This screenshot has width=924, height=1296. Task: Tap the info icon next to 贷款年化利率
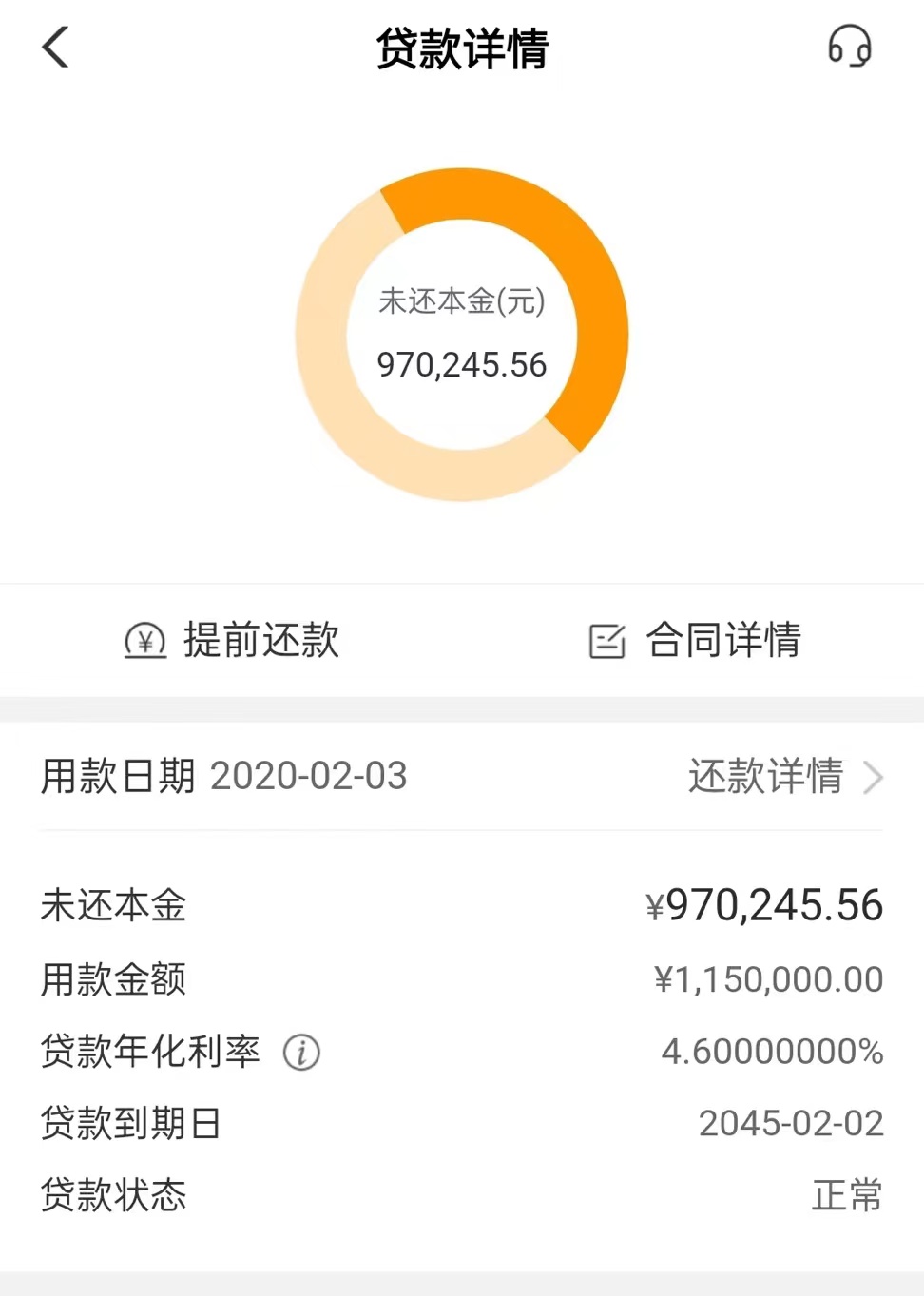(300, 1053)
